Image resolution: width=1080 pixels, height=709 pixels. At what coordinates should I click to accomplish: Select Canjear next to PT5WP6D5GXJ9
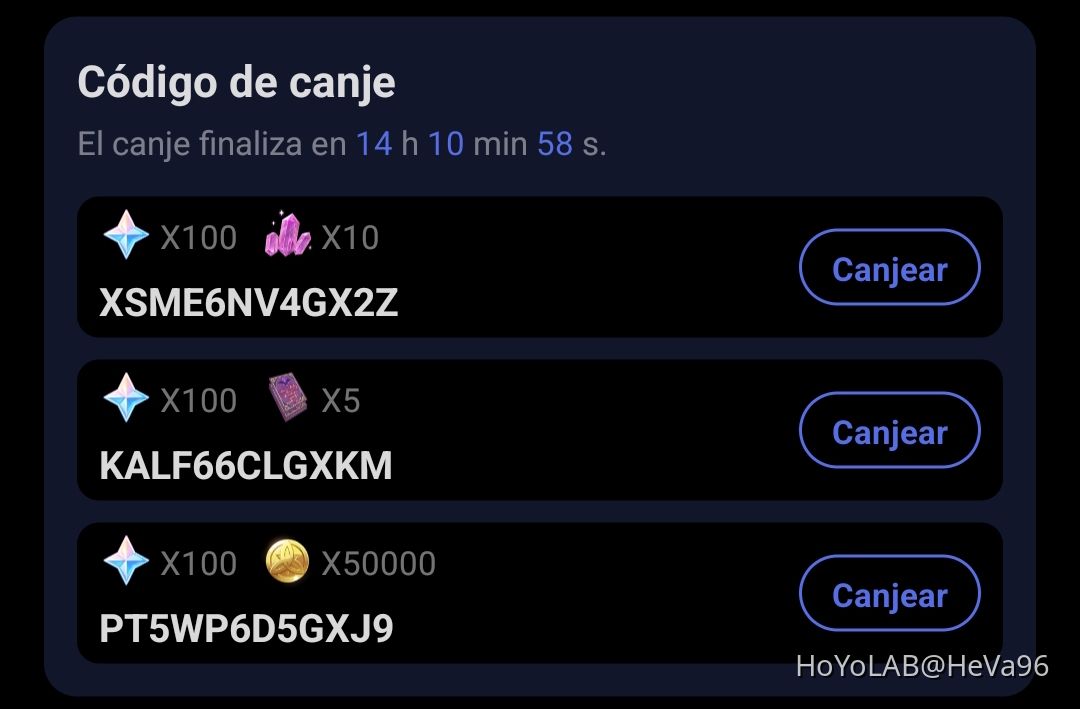pos(889,594)
